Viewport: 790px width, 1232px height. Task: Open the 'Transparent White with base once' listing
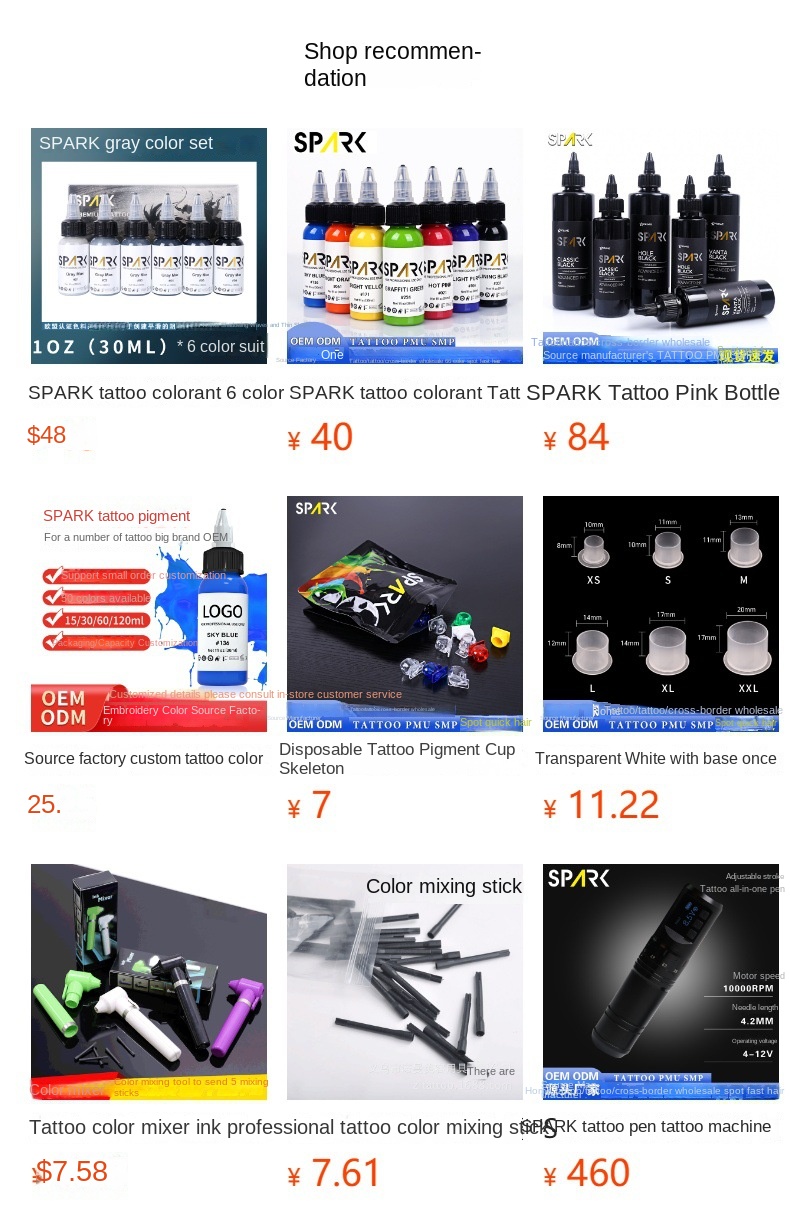[x=656, y=758]
